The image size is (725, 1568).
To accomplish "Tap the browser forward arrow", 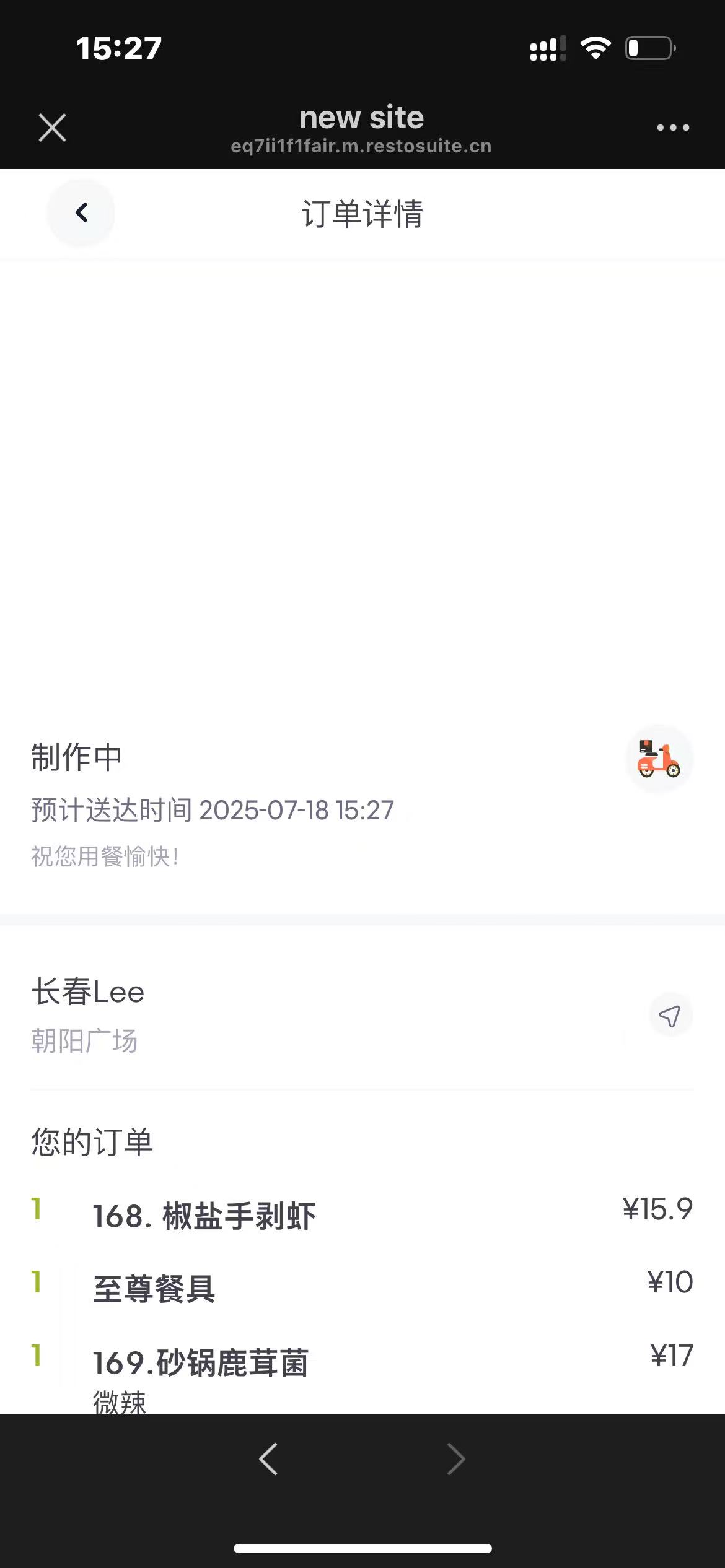I will (x=455, y=1459).
